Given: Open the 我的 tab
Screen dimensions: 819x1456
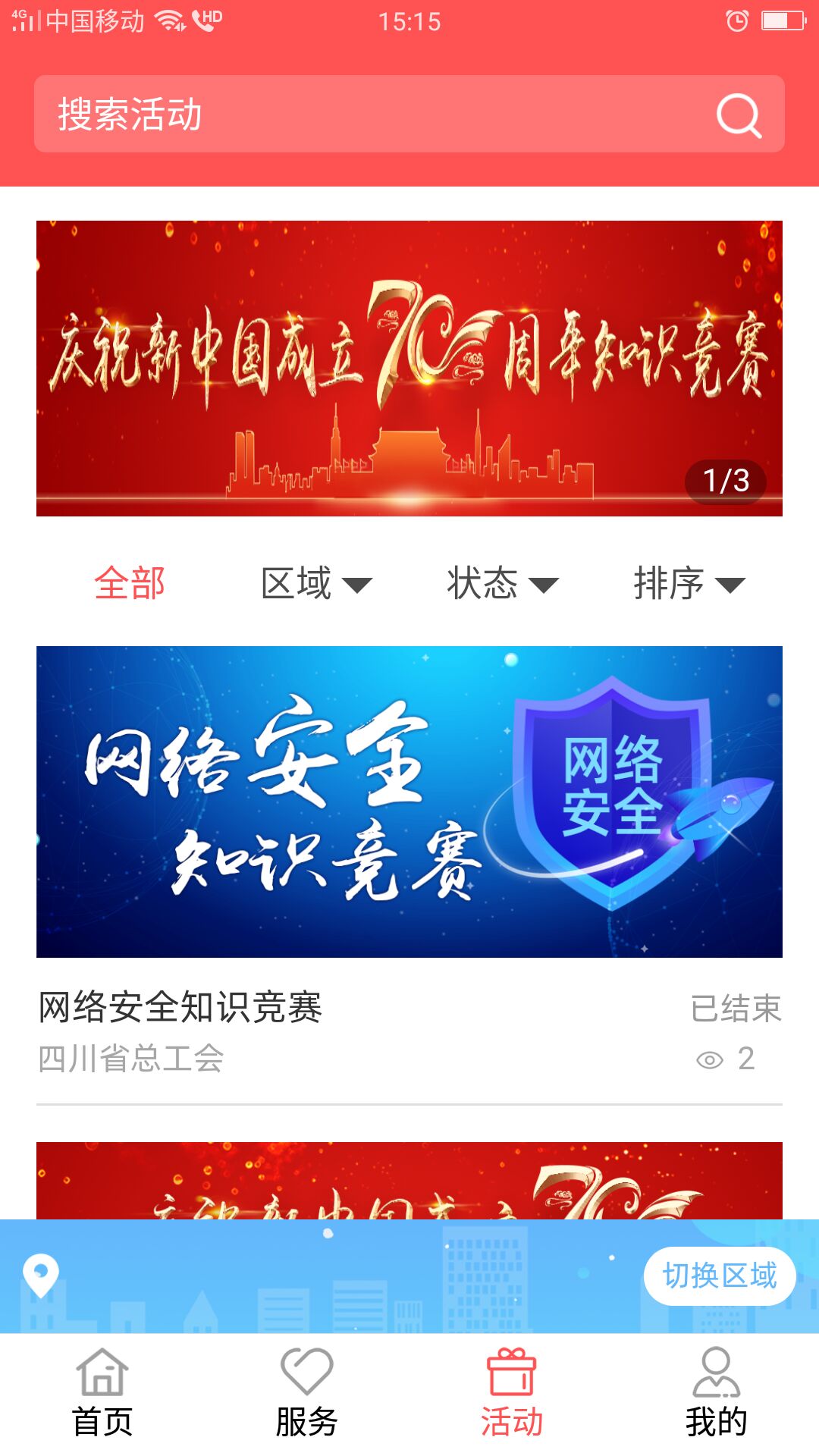Looking at the screenshot, I should 717,1394.
